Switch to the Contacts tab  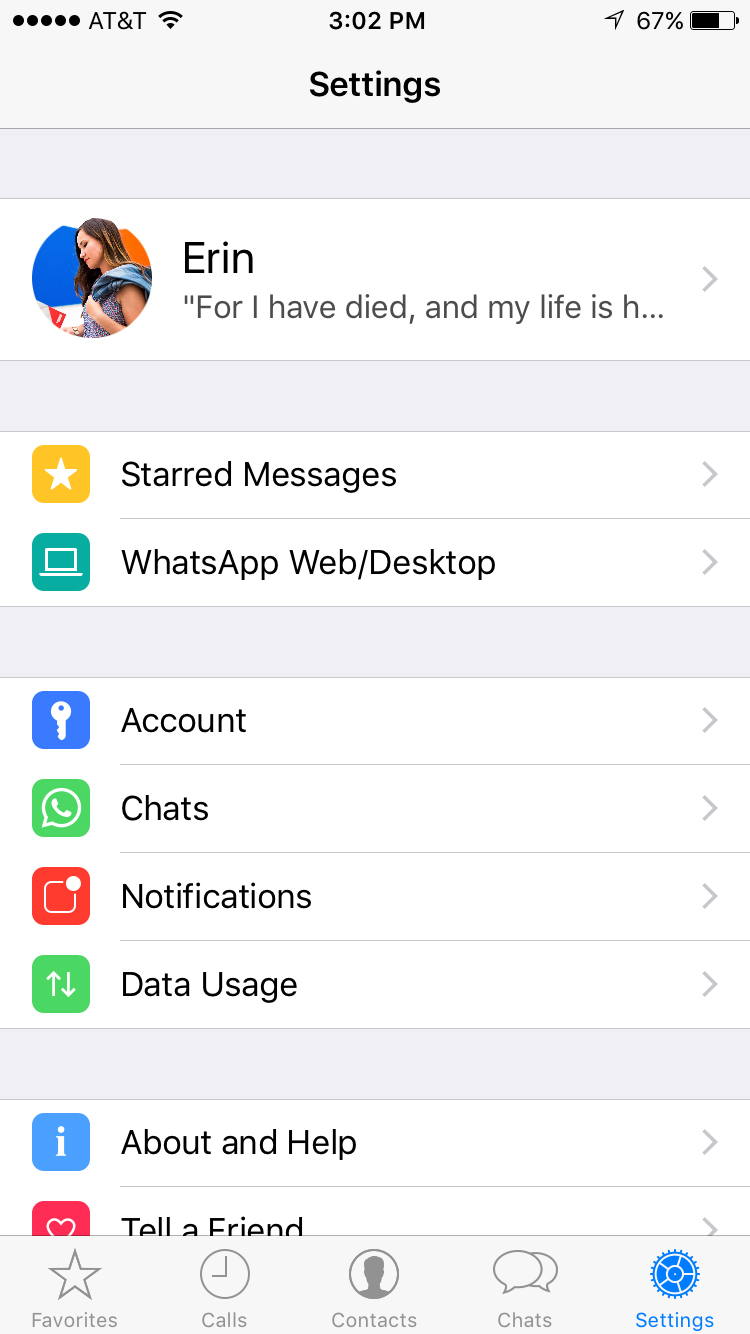374,1288
